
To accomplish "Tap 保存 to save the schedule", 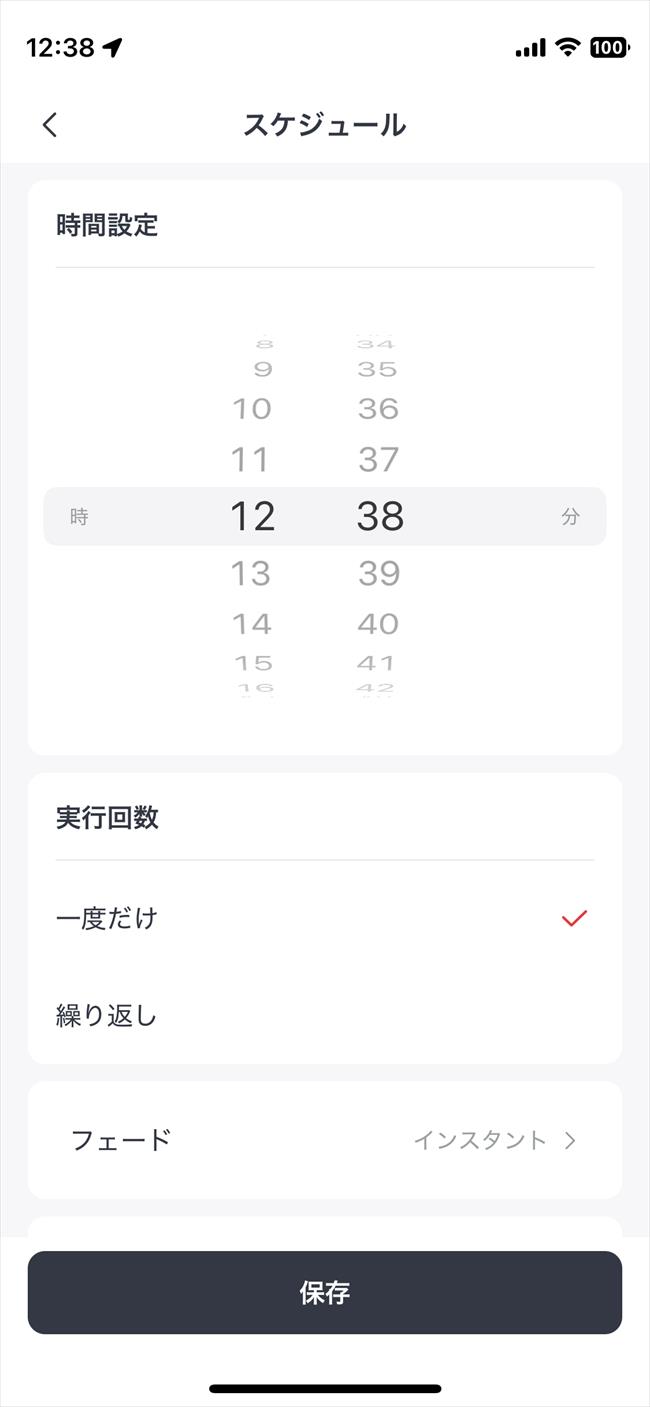I will click(324, 1292).
